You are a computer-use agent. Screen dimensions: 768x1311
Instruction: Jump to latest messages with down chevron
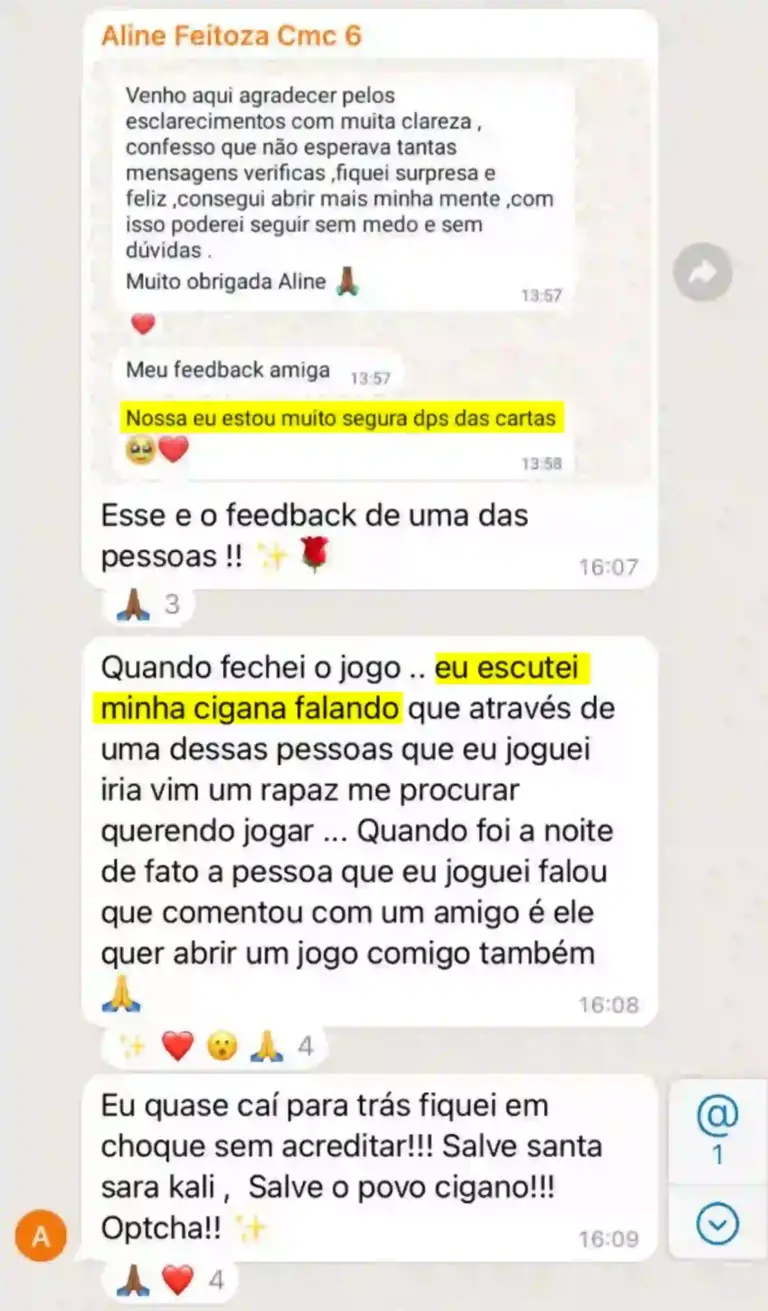coord(716,1222)
